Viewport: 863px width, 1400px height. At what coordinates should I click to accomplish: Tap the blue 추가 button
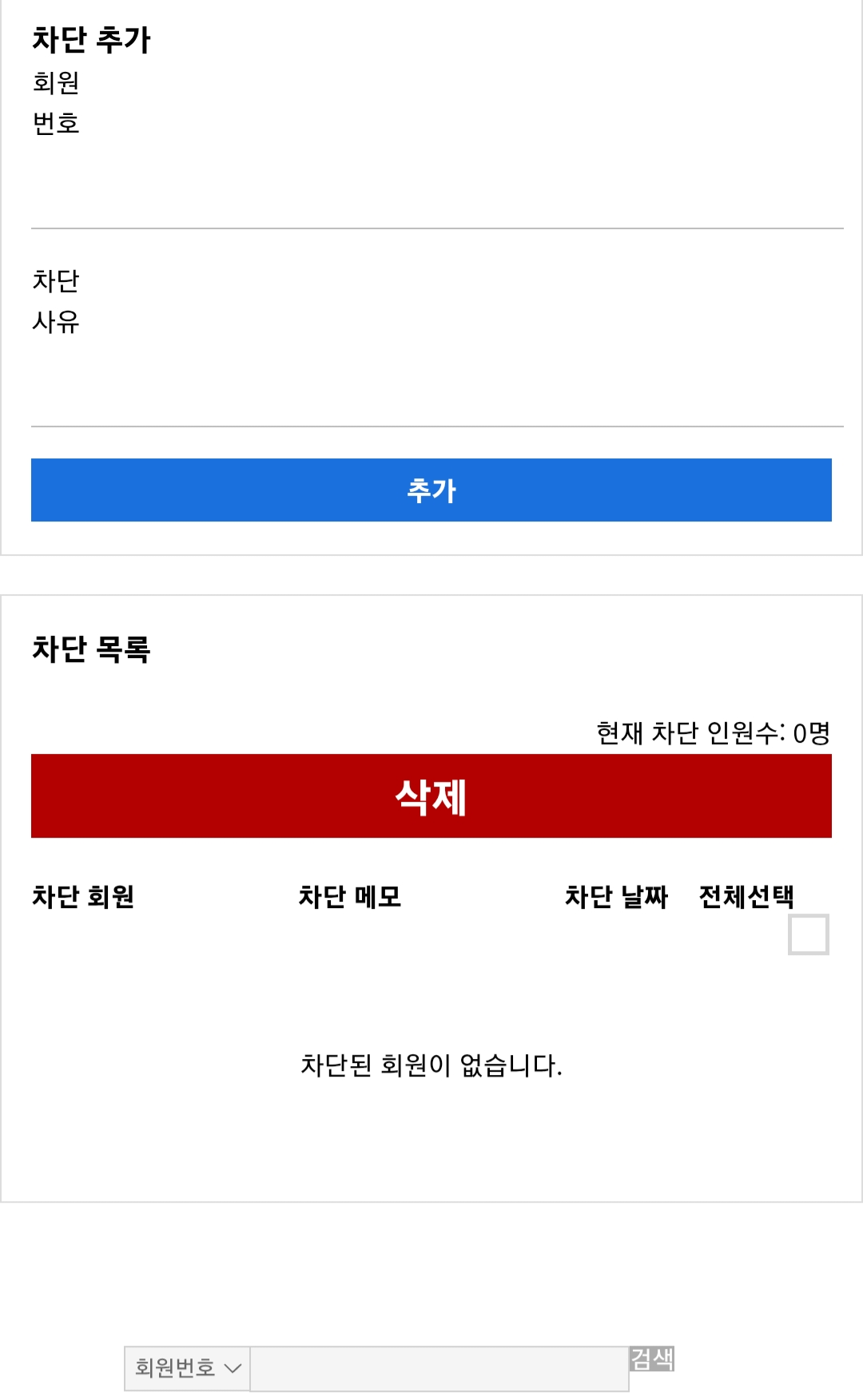[x=431, y=490]
